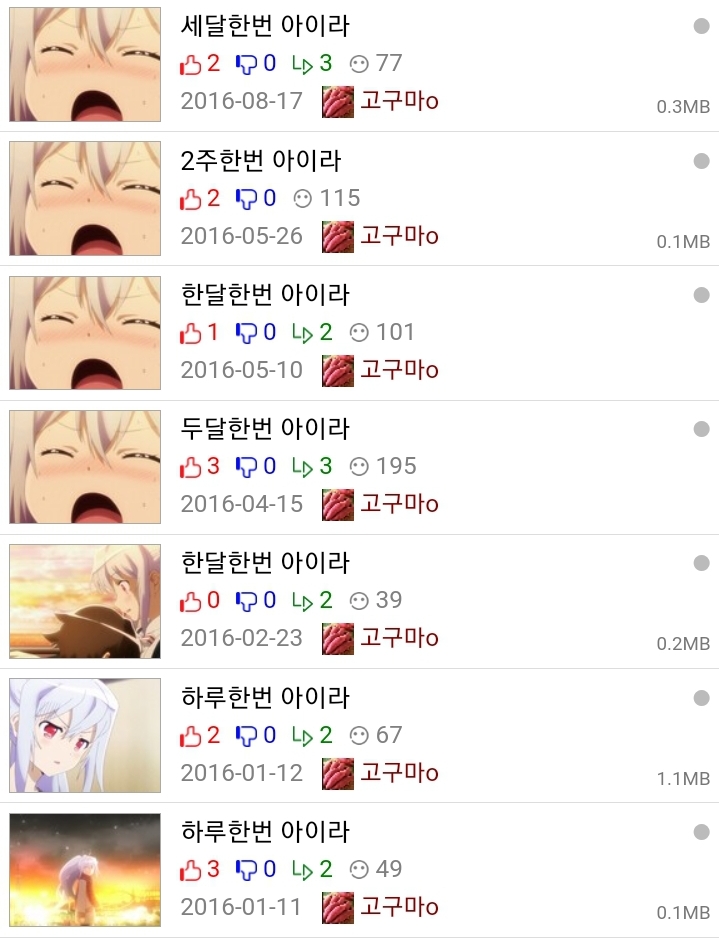Open '한달한번 아이라' dated 2016-05-10
The height and width of the screenshot is (939, 719).
click(265, 295)
